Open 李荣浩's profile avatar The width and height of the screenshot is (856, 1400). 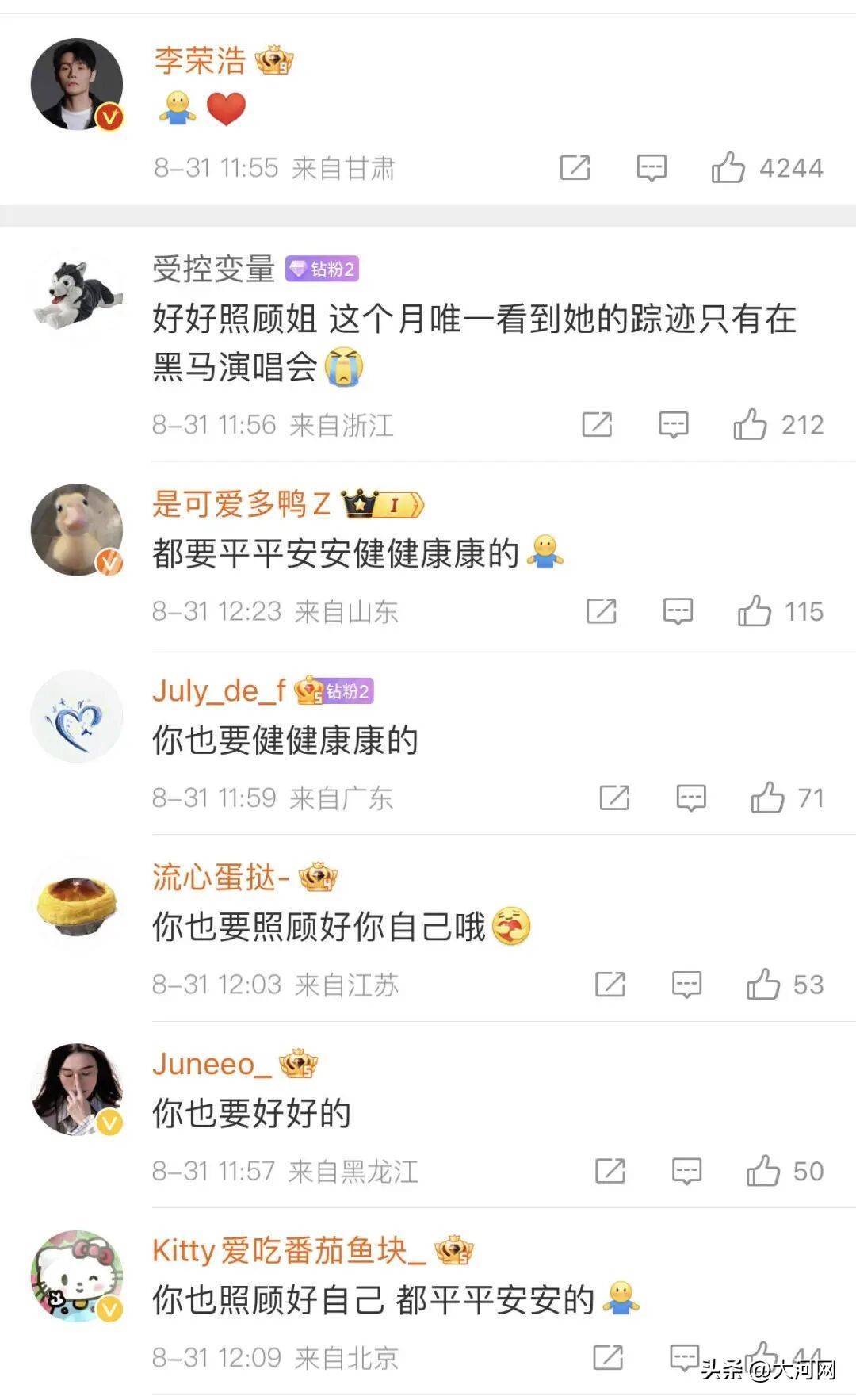click(77, 84)
